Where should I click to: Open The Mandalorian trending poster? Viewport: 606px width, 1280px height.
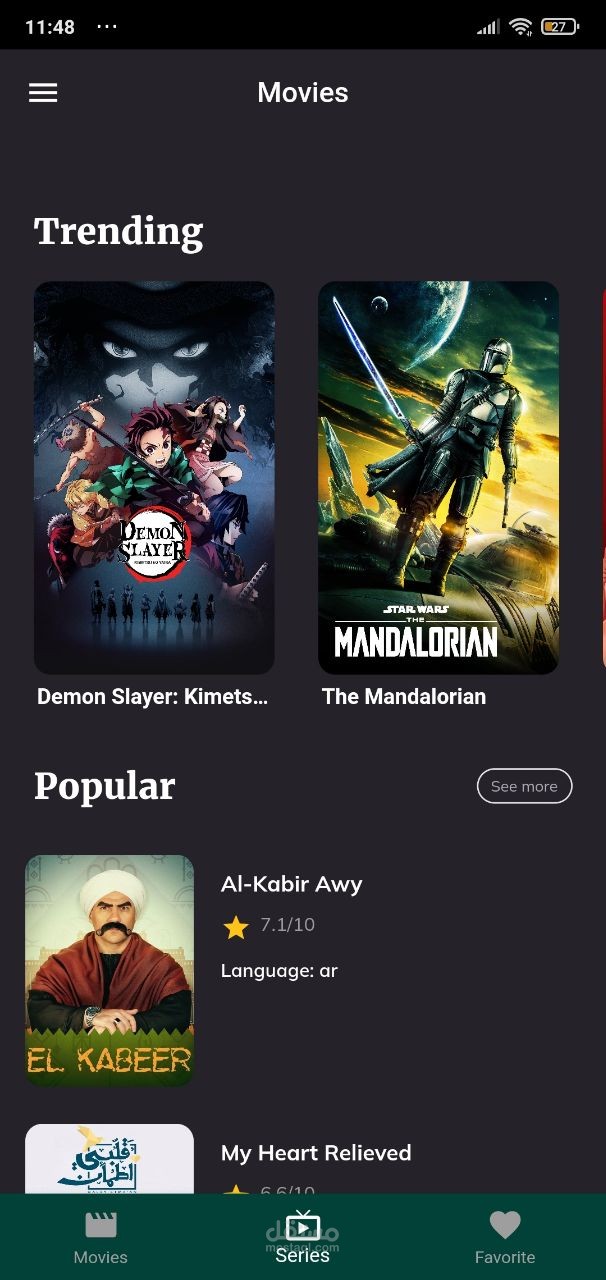[438, 477]
